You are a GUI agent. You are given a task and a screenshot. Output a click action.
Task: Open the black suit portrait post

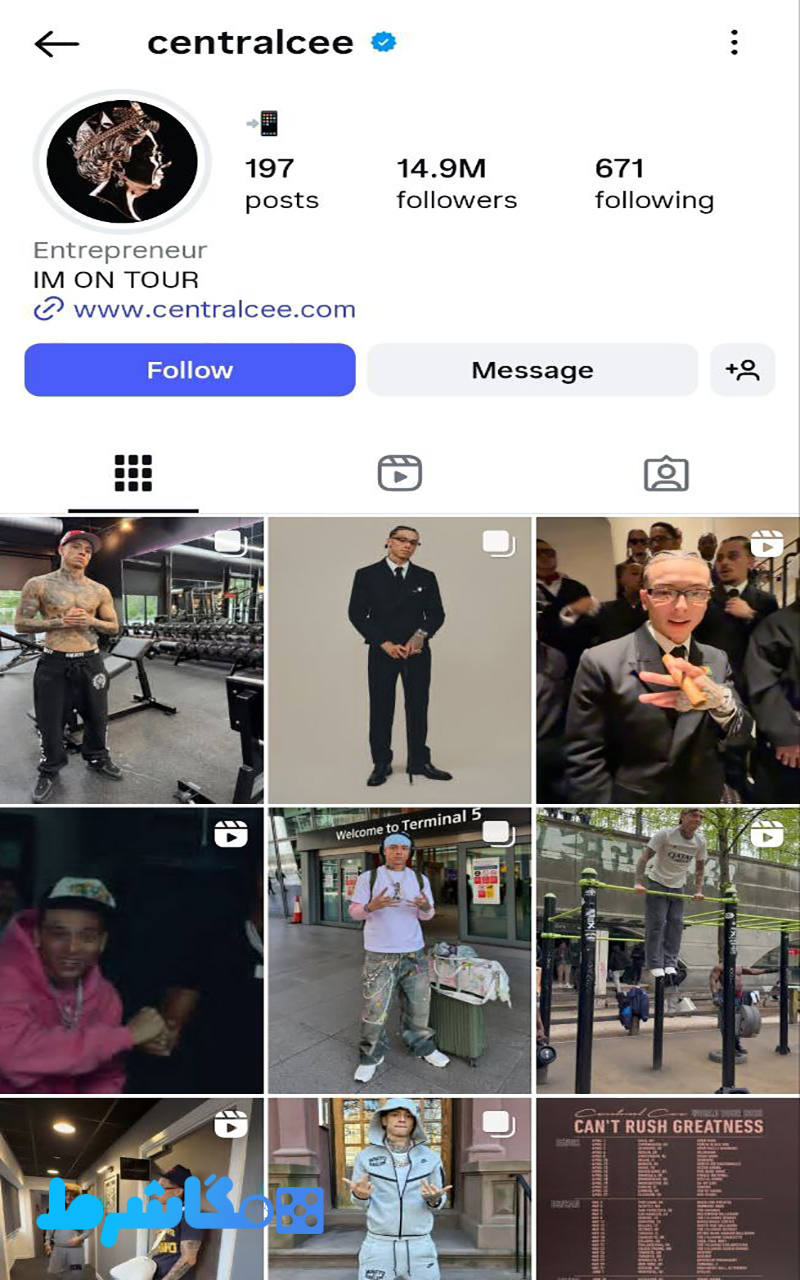click(x=399, y=660)
